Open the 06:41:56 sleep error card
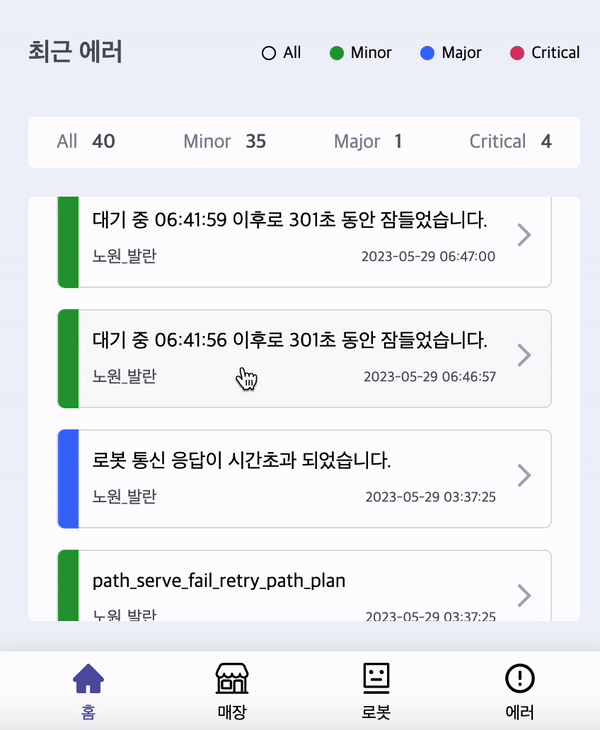Screen dimensions: 600x730 click(x=304, y=357)
